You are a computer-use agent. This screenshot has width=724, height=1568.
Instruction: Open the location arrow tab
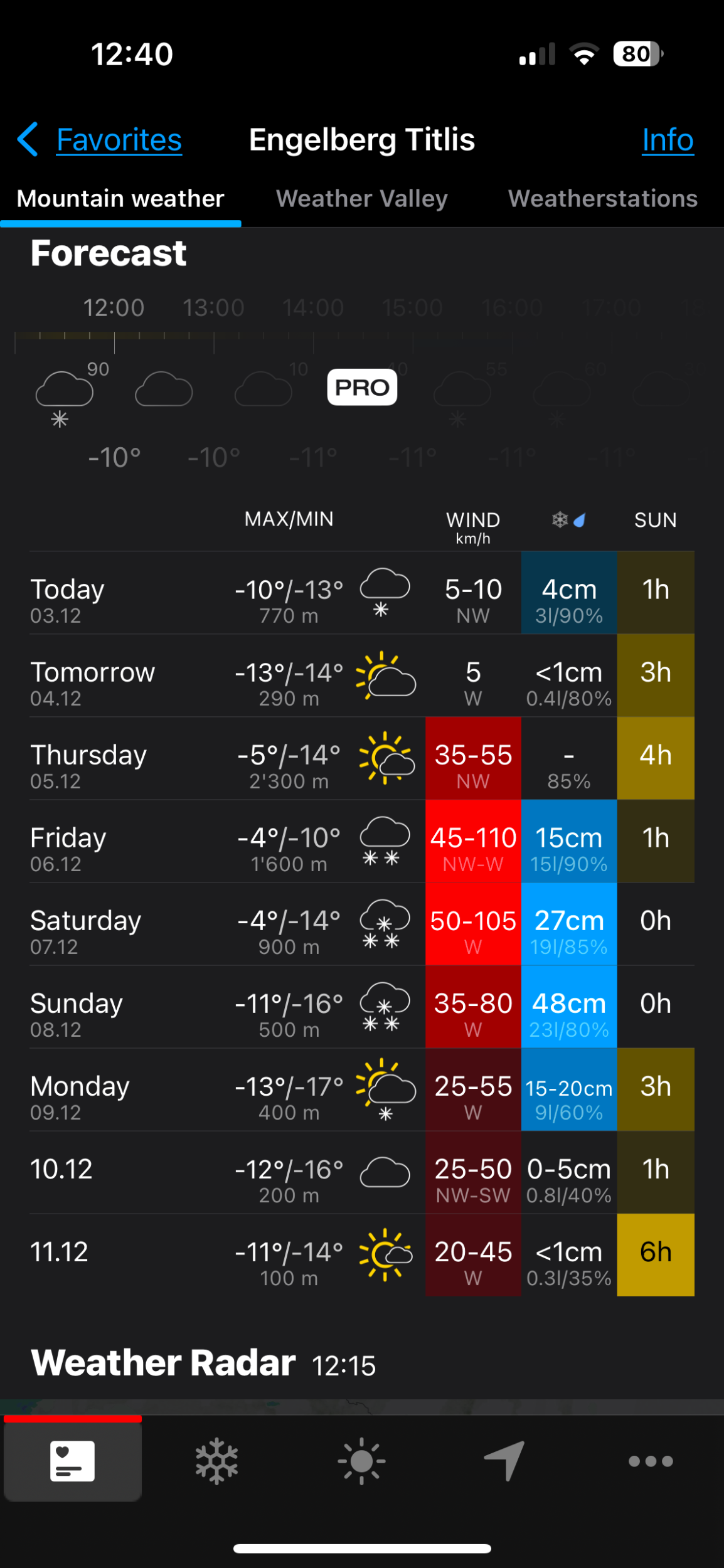tap(506, 1461)
